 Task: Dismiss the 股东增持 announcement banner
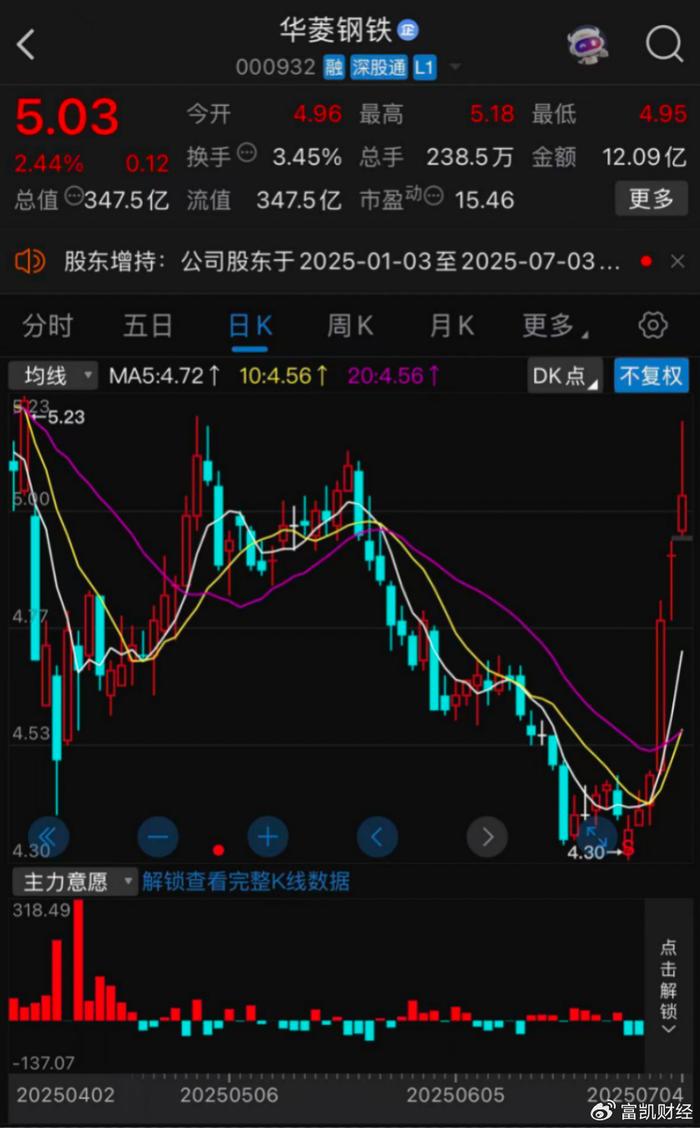click(678, 261)
